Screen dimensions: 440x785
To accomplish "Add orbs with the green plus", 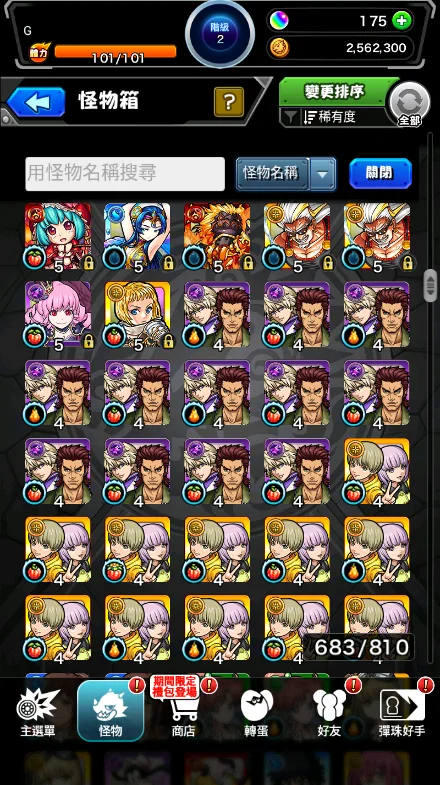I will [402, 21].
